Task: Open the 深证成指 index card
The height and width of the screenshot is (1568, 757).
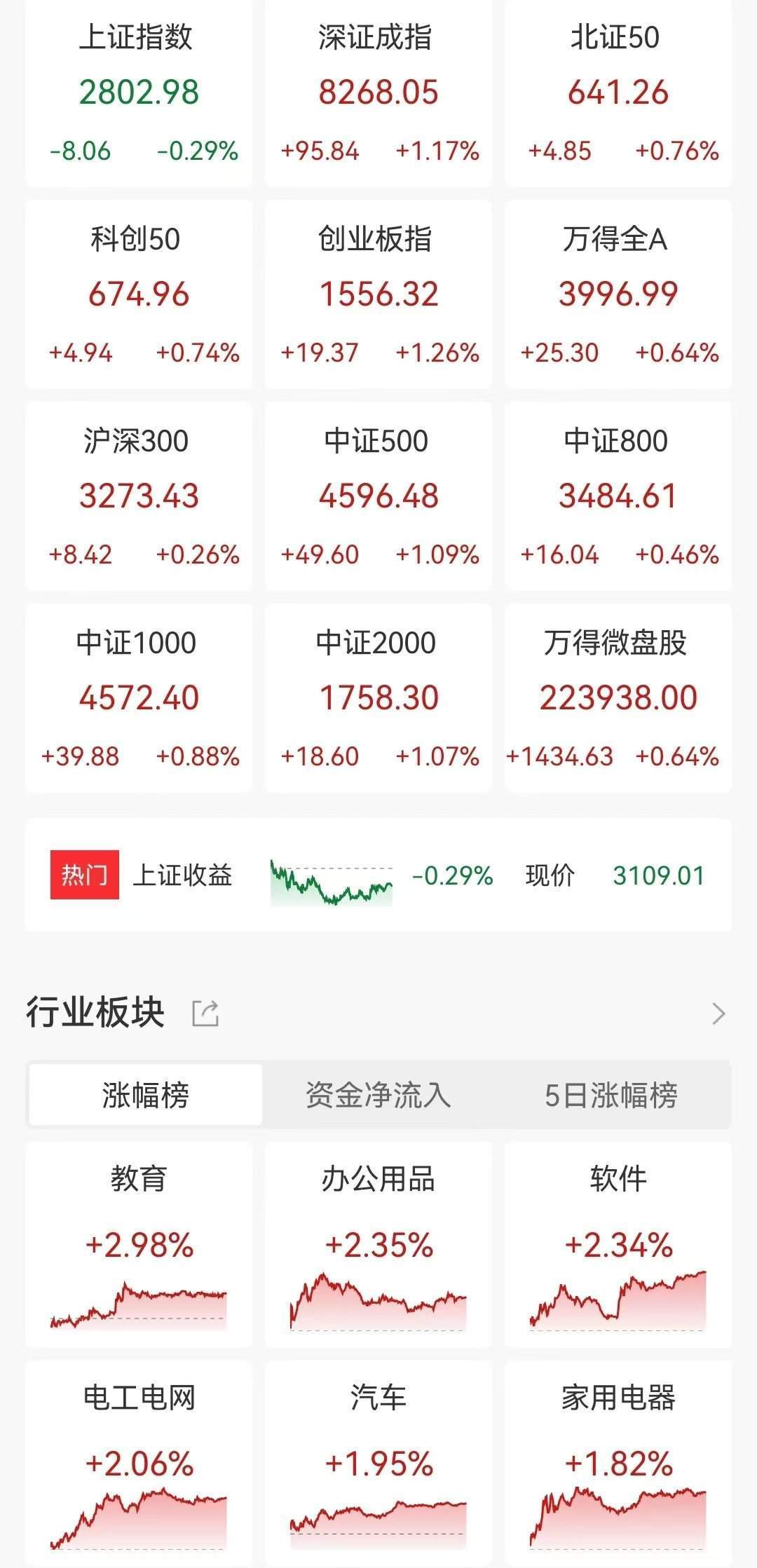Action: pyautogui.click(x=378, y=93)
